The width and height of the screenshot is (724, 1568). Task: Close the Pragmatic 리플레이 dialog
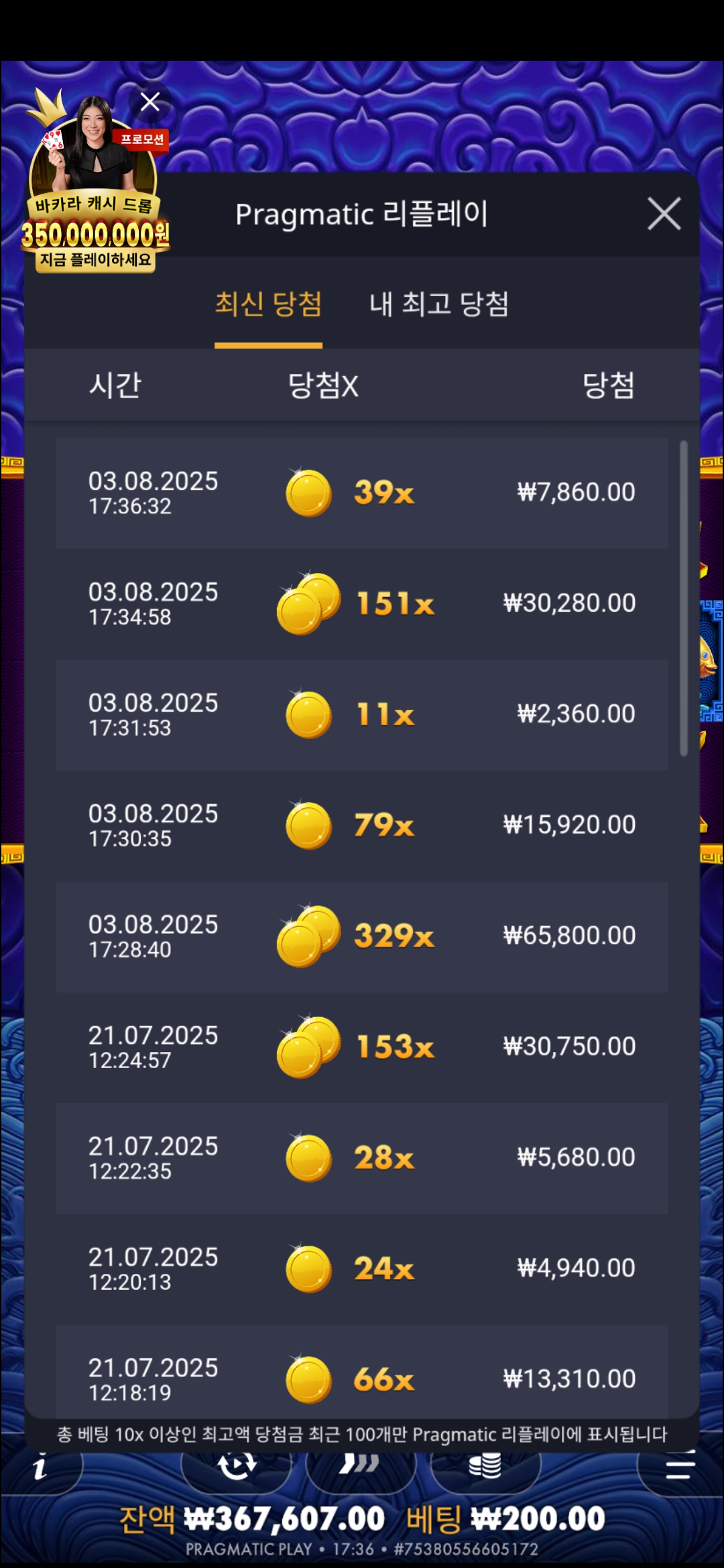click(664, 214)
